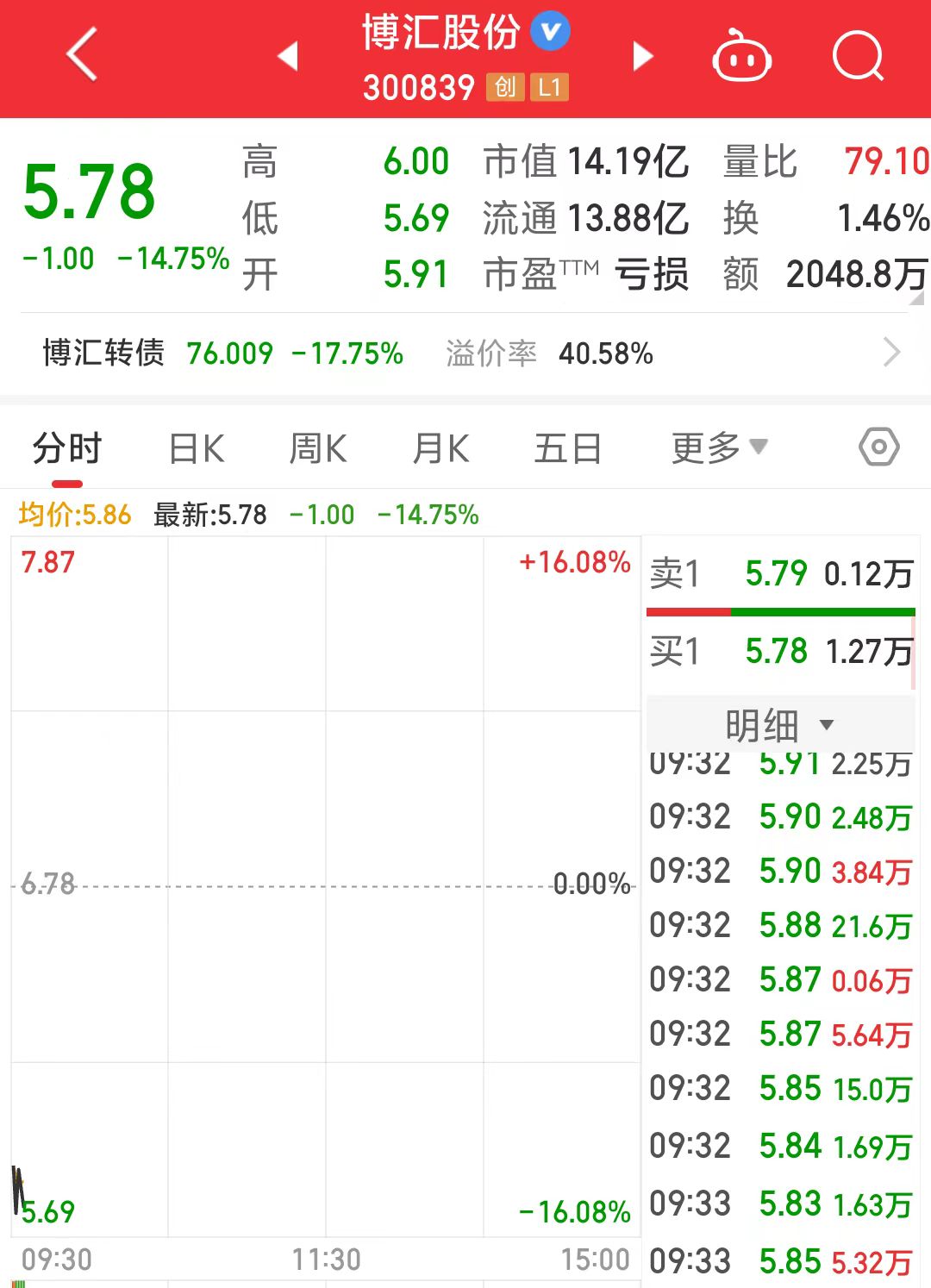Open chart settings hexagon icon
Viewport: 931px width, 1288px height.
878,447
